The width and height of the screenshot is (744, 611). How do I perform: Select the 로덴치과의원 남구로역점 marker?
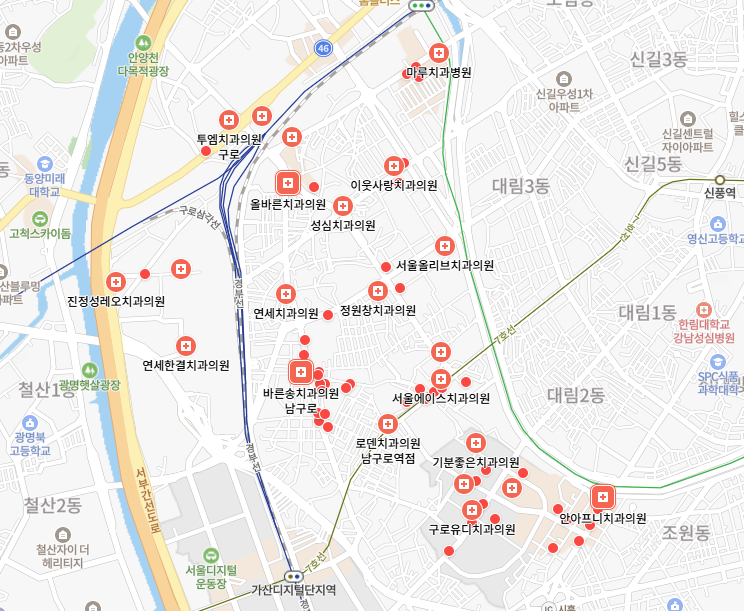[x=387, y=424]
